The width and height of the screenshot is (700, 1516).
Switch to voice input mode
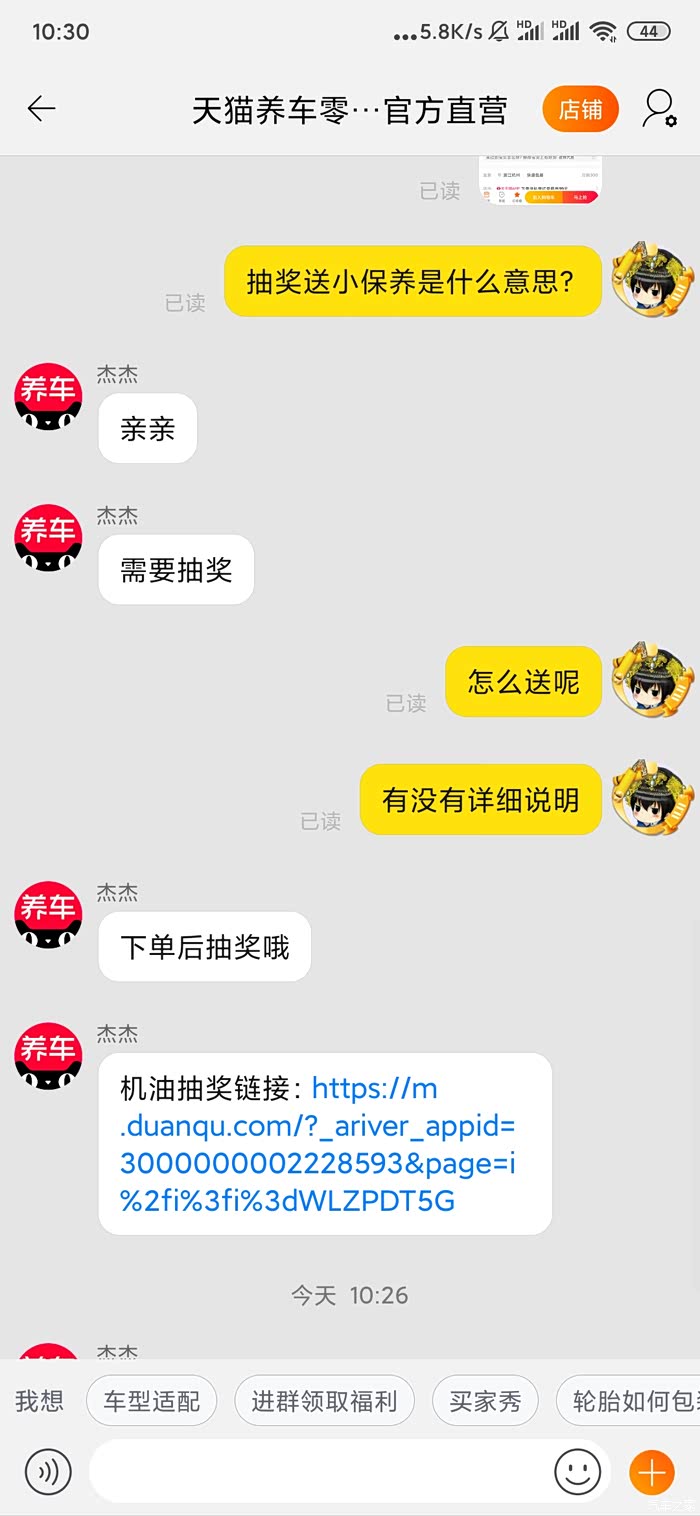(x=48, y=1471)
